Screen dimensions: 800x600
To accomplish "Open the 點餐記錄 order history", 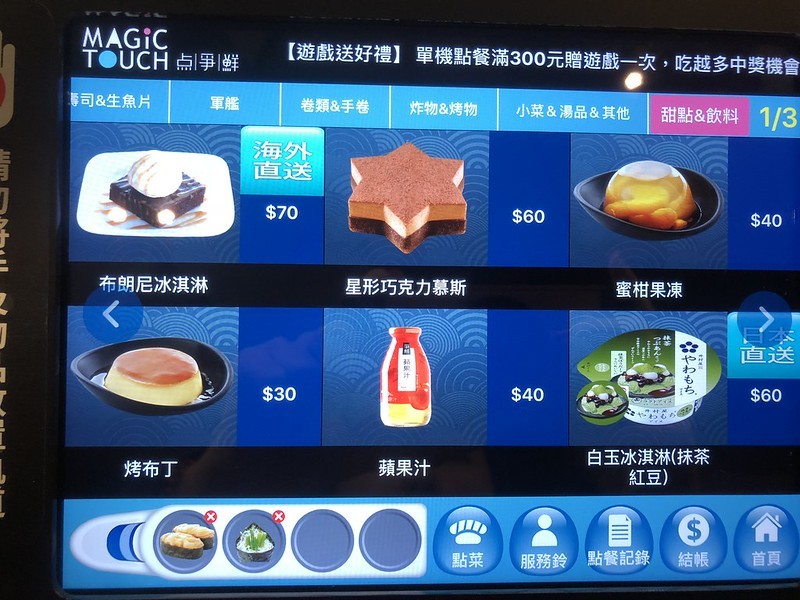I will [x=620, y=542].
